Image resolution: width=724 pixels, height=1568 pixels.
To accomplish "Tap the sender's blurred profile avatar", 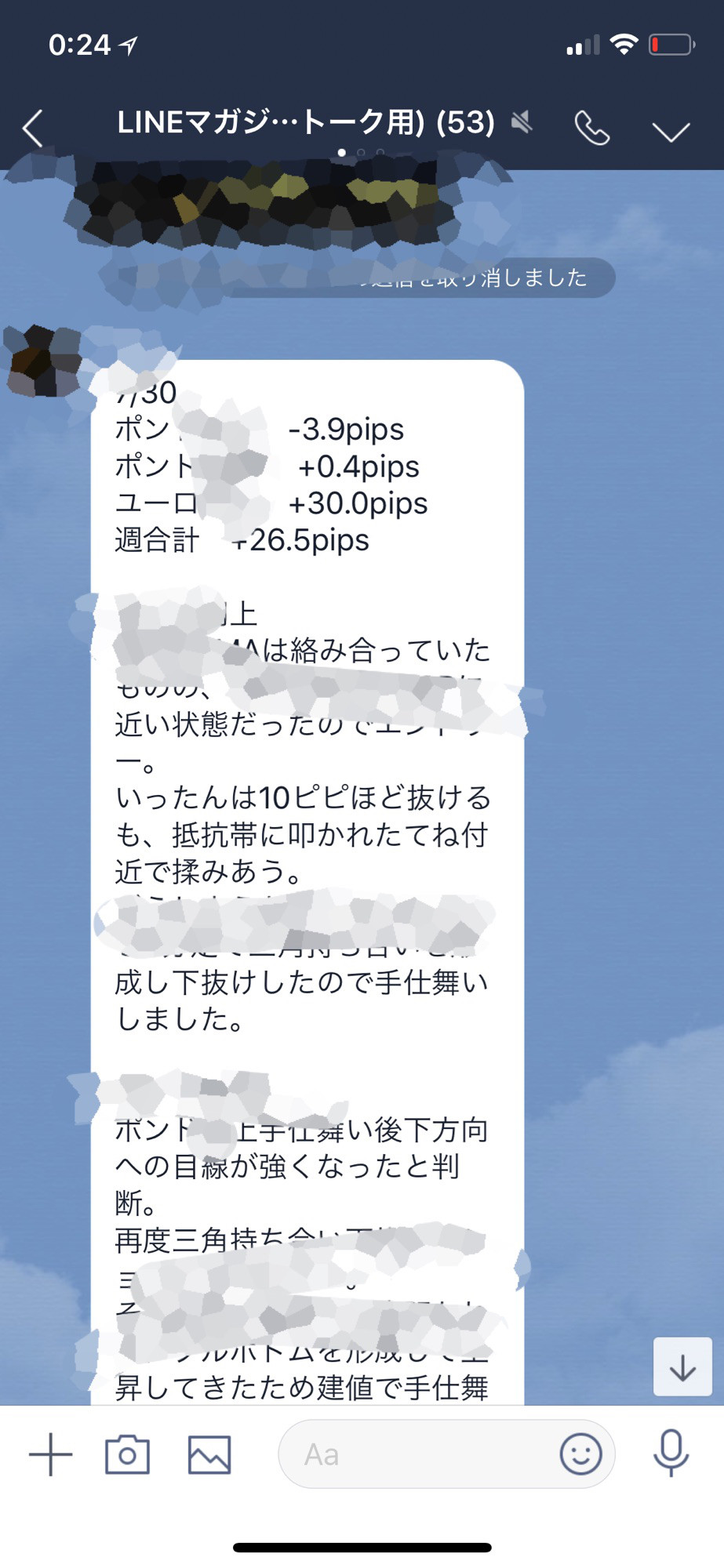I will click(43, 361).
